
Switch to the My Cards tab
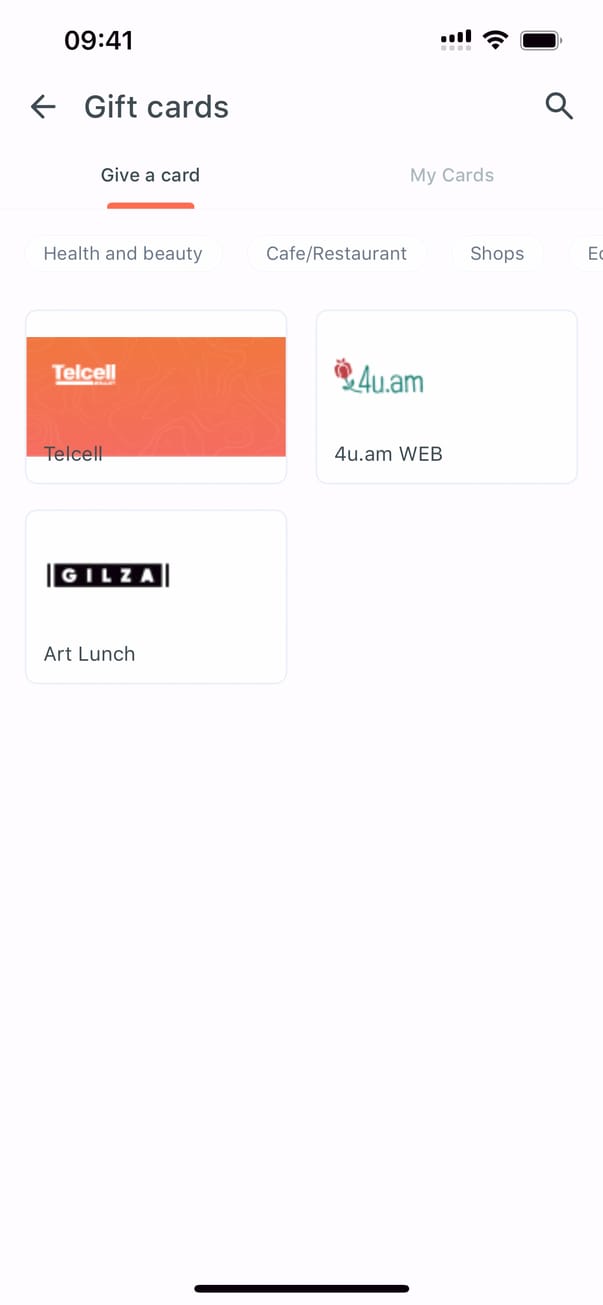click(452, 175)
